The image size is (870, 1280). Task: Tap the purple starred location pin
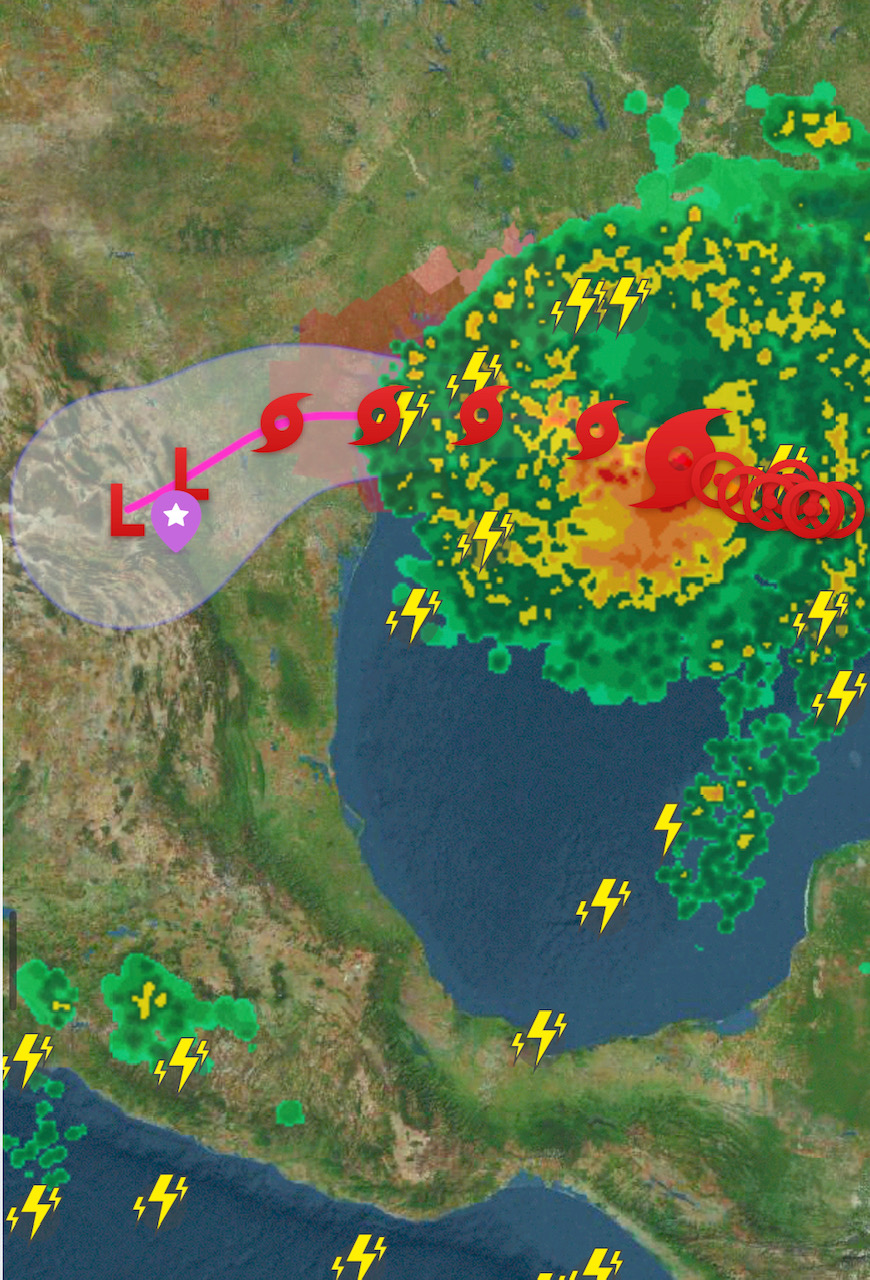pyautogui.click(x=176, y=518)
